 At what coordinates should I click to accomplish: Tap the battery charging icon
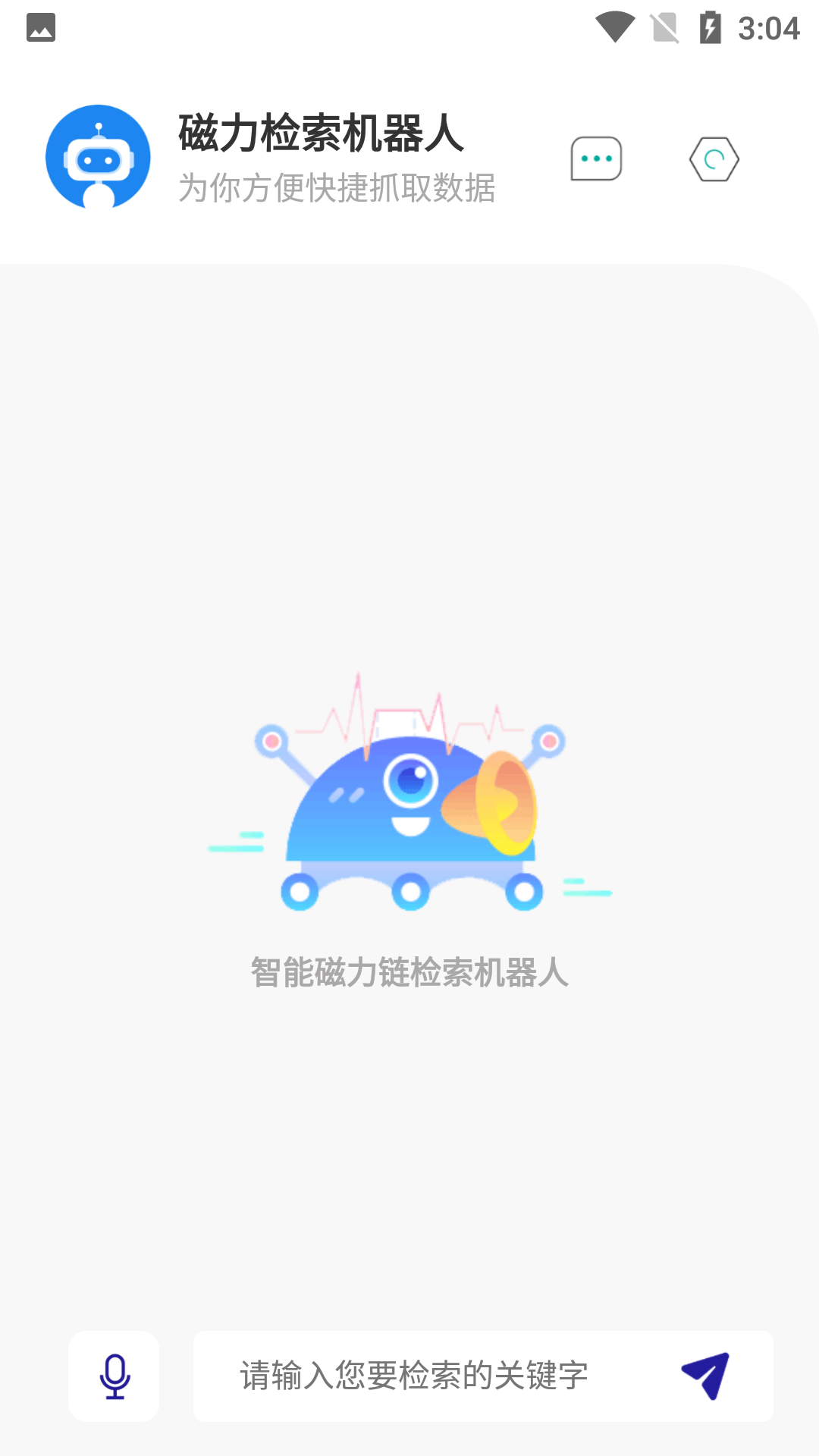711,25
